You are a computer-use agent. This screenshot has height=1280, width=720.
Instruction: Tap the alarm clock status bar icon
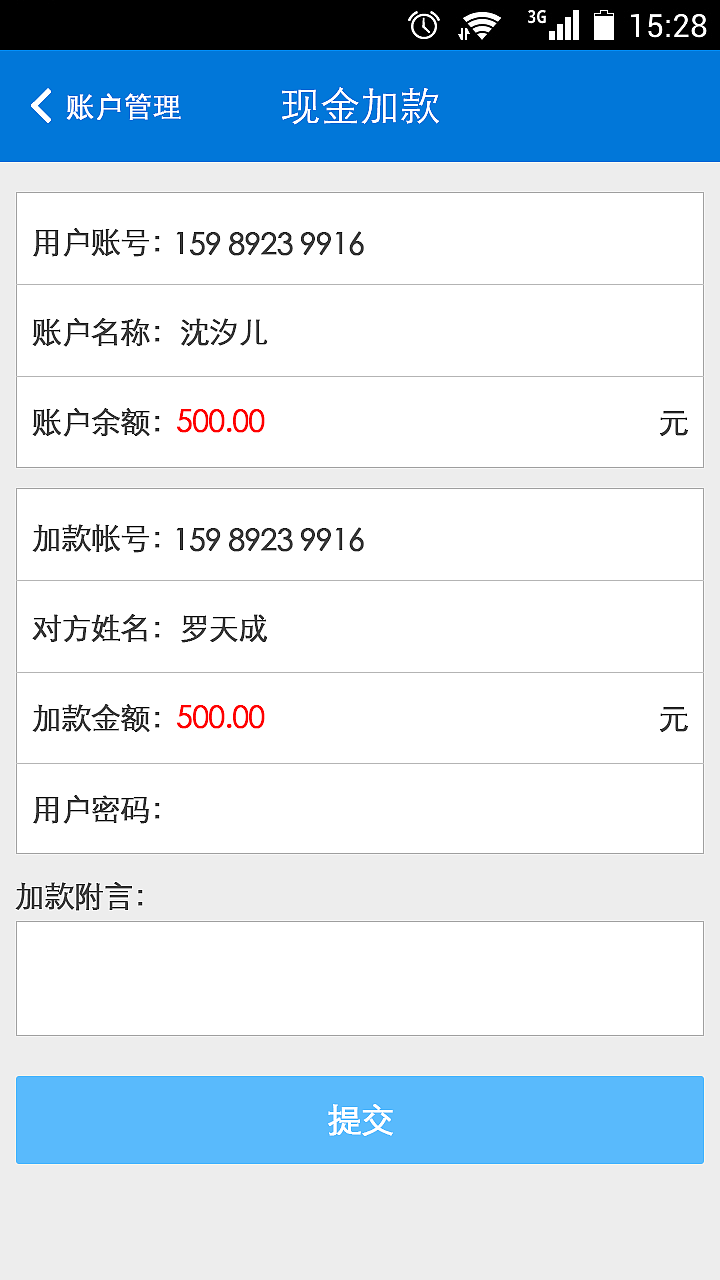click(x=424, y=26)
